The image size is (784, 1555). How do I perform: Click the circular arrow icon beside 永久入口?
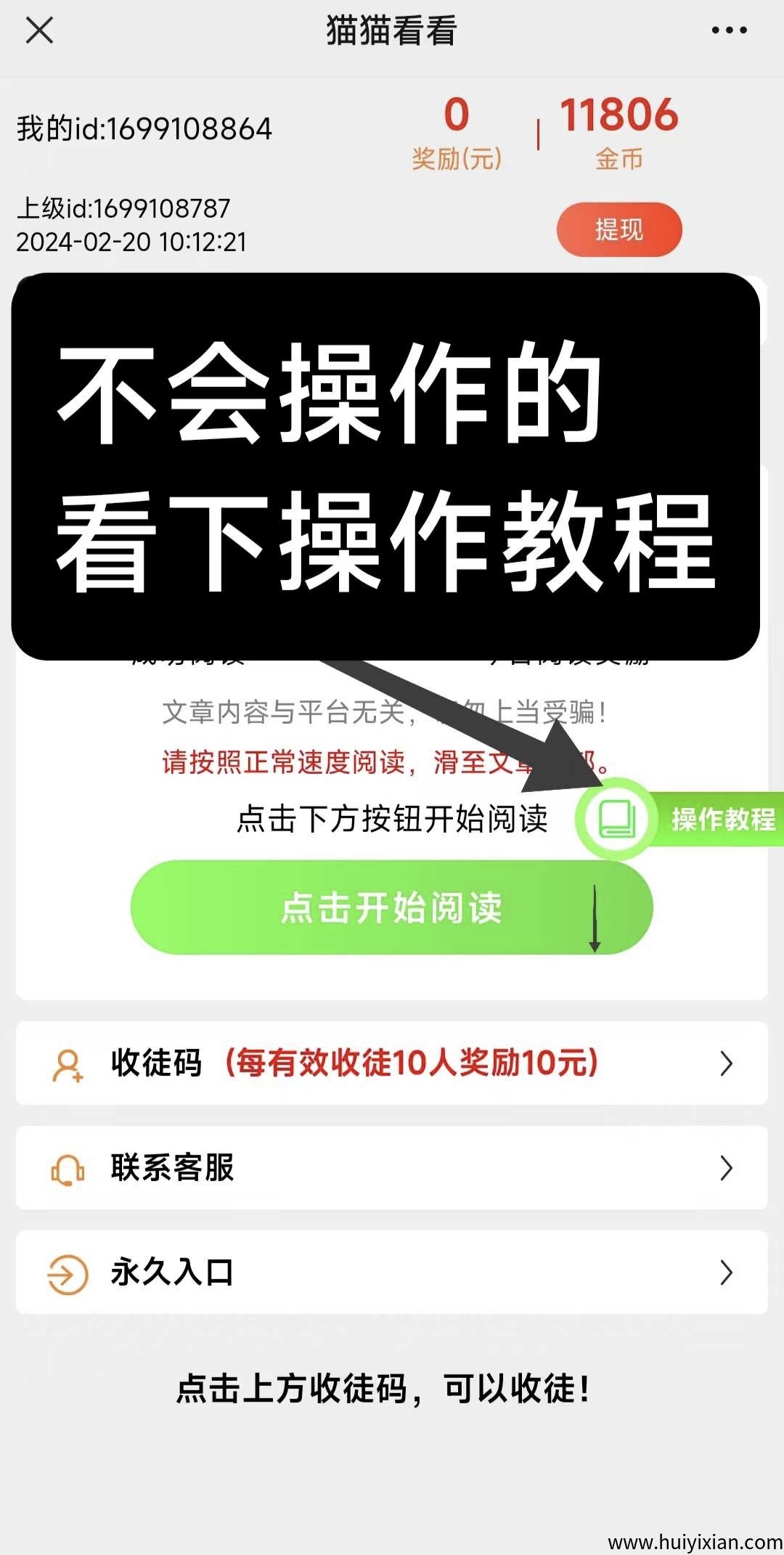click(x=68, y=1273)
